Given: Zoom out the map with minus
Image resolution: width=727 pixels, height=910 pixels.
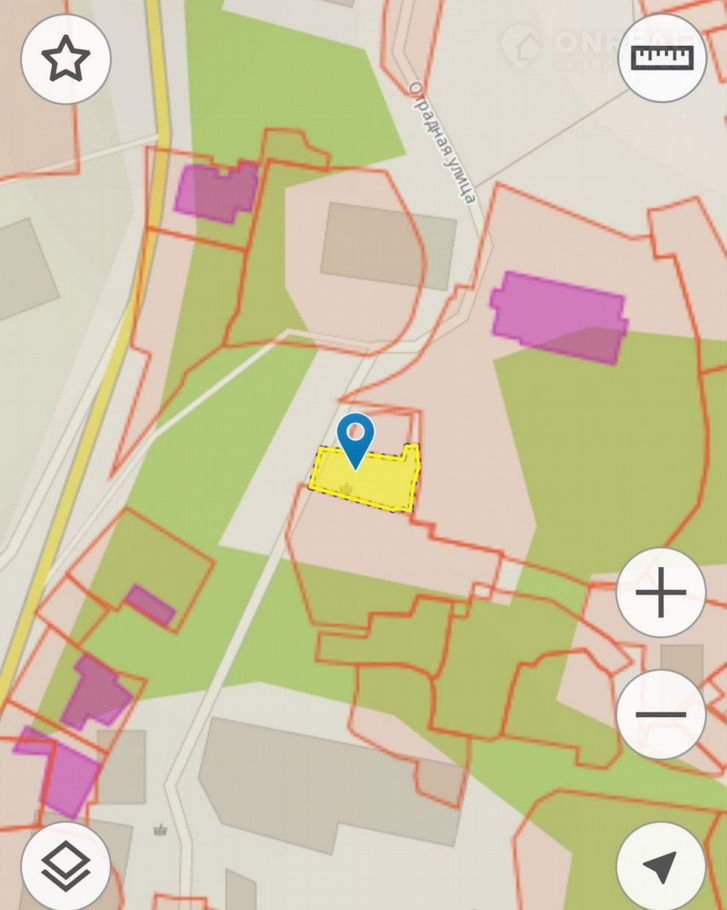Looking at the screenshot, I should 661,714.
